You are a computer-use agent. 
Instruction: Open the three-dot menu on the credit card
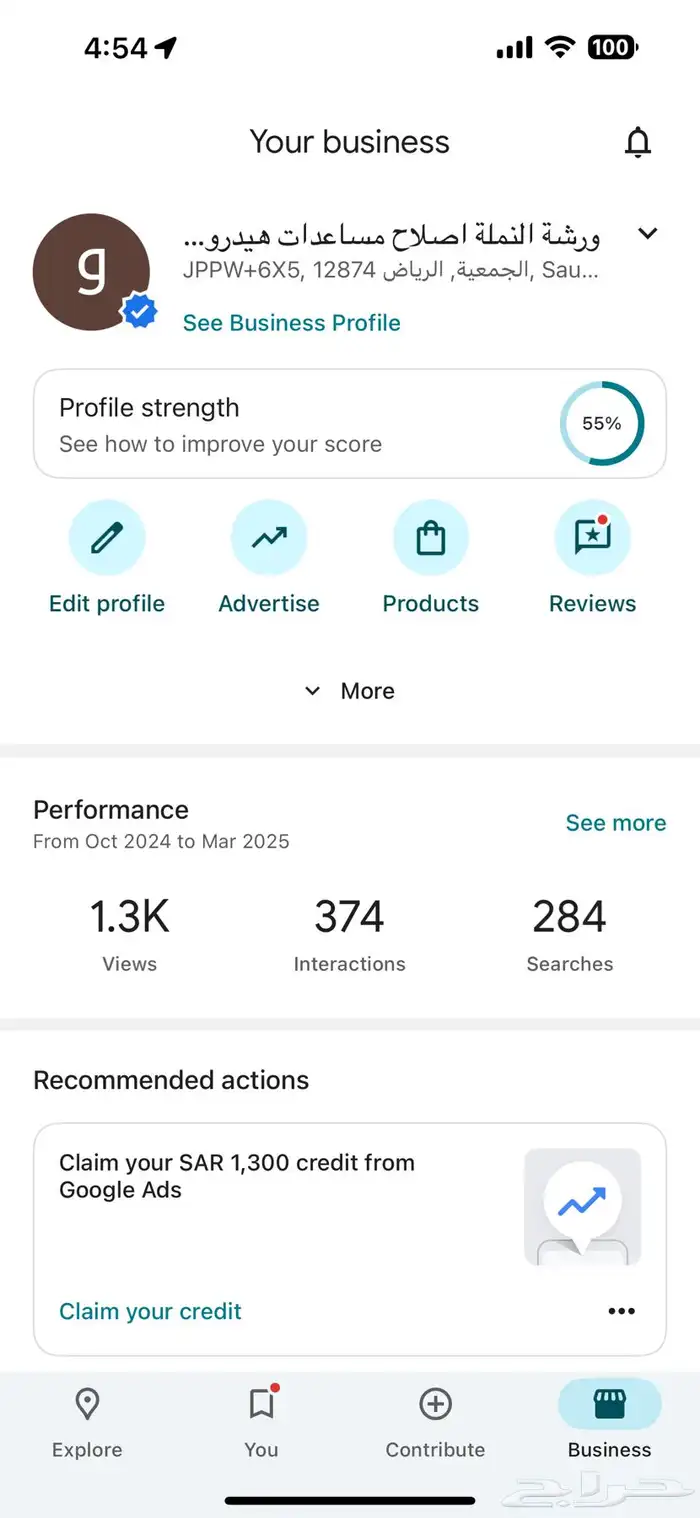pos(621,1311)
